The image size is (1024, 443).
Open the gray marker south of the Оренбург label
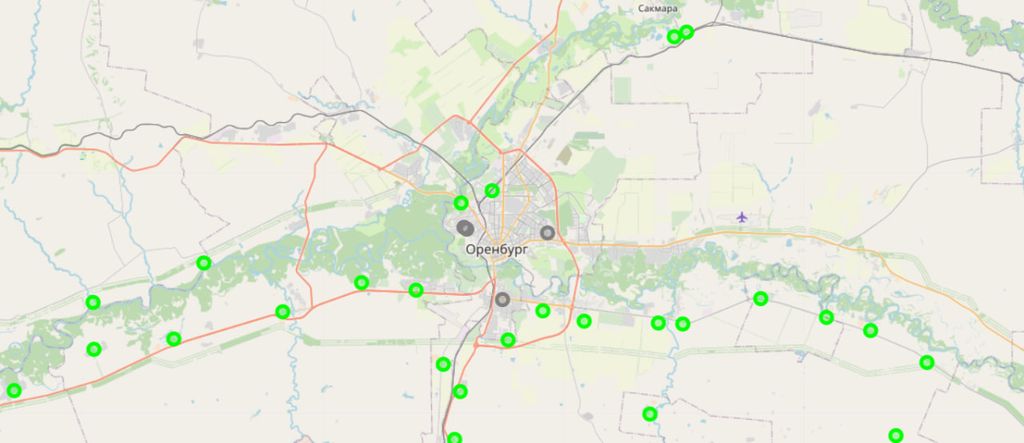(502, 299)
